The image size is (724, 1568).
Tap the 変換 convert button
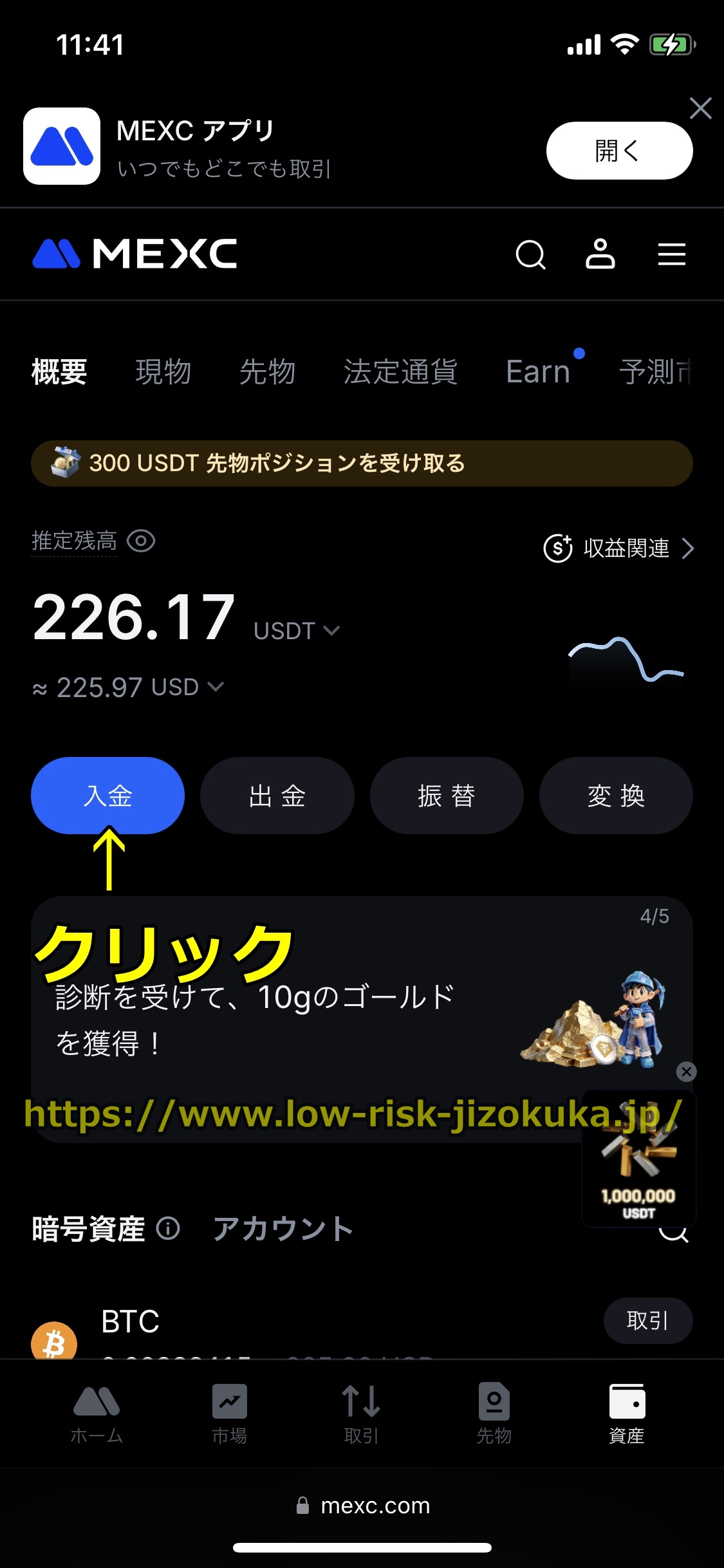[616, 796]
